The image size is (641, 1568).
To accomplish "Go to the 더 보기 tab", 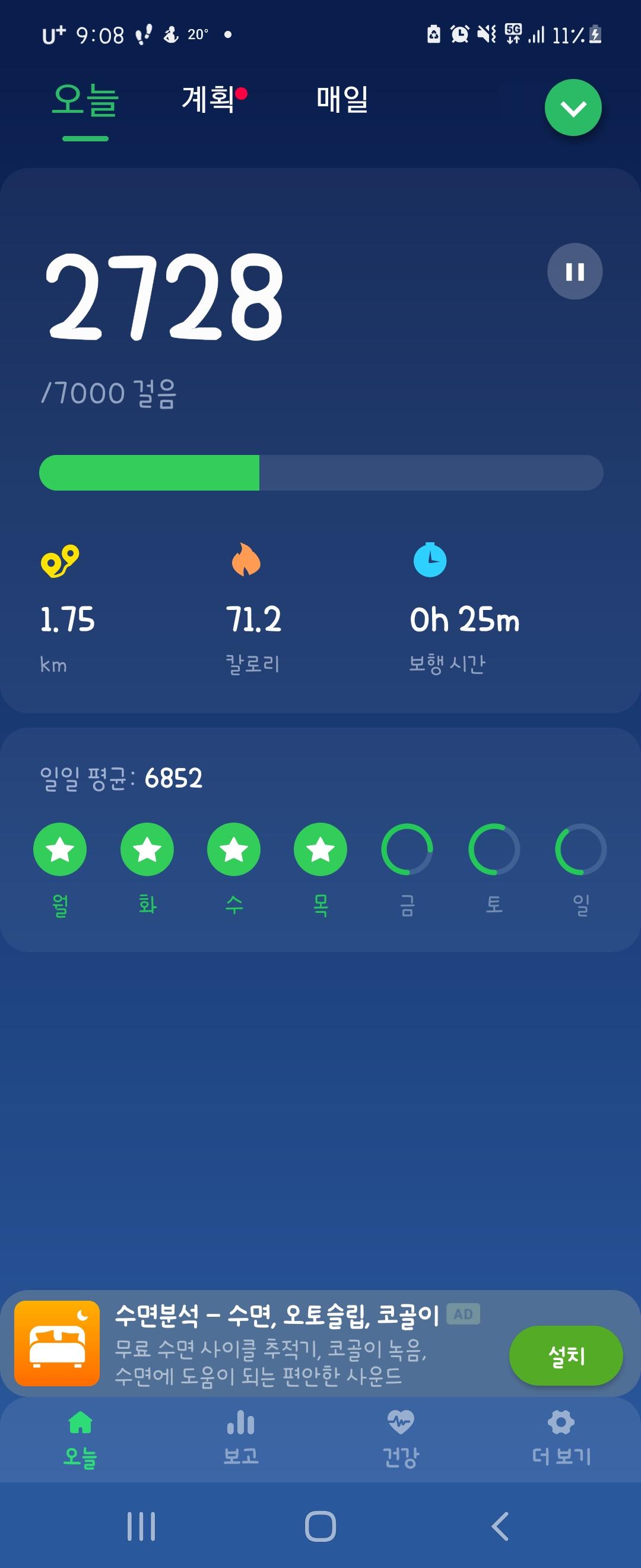I will point(561,1437).
